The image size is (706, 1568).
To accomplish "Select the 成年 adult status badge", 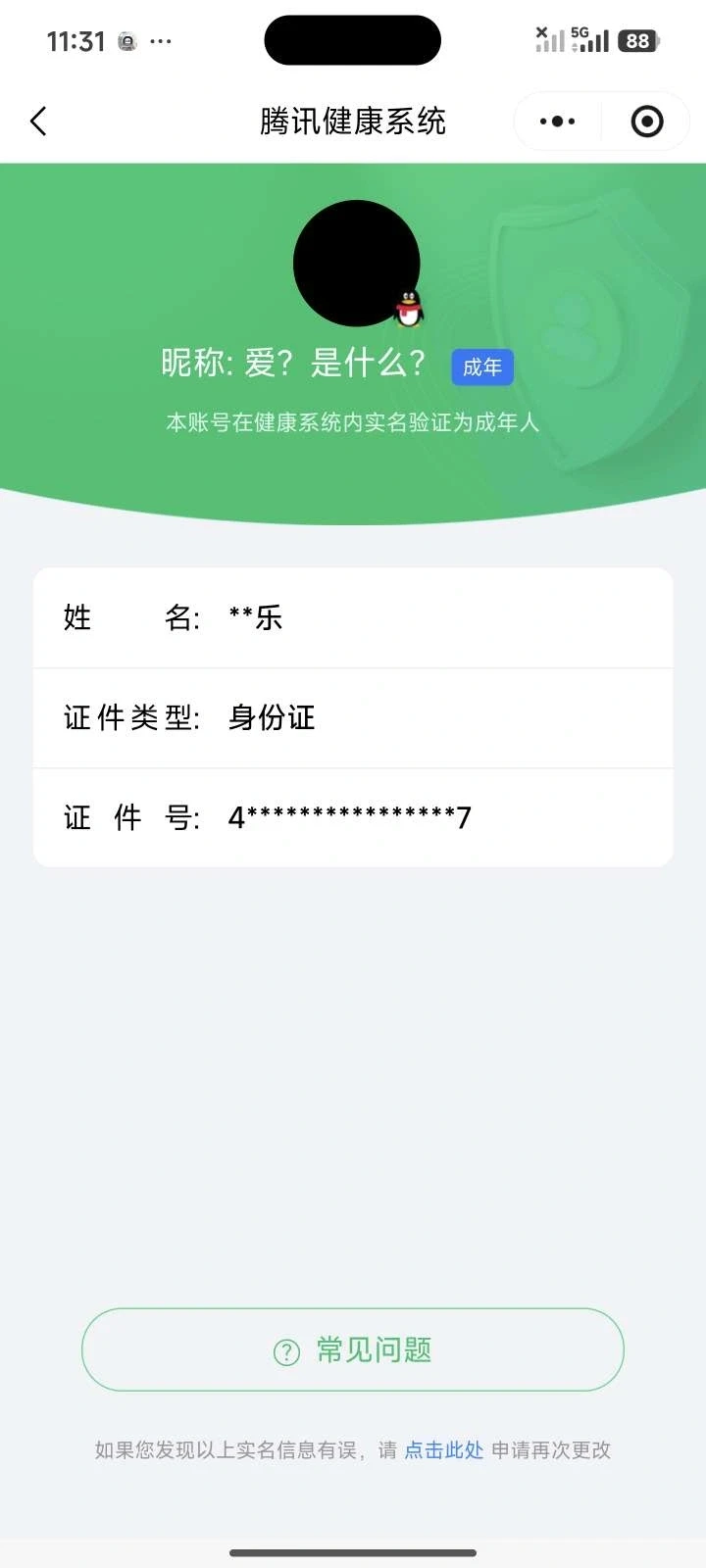I will (481, 367).
